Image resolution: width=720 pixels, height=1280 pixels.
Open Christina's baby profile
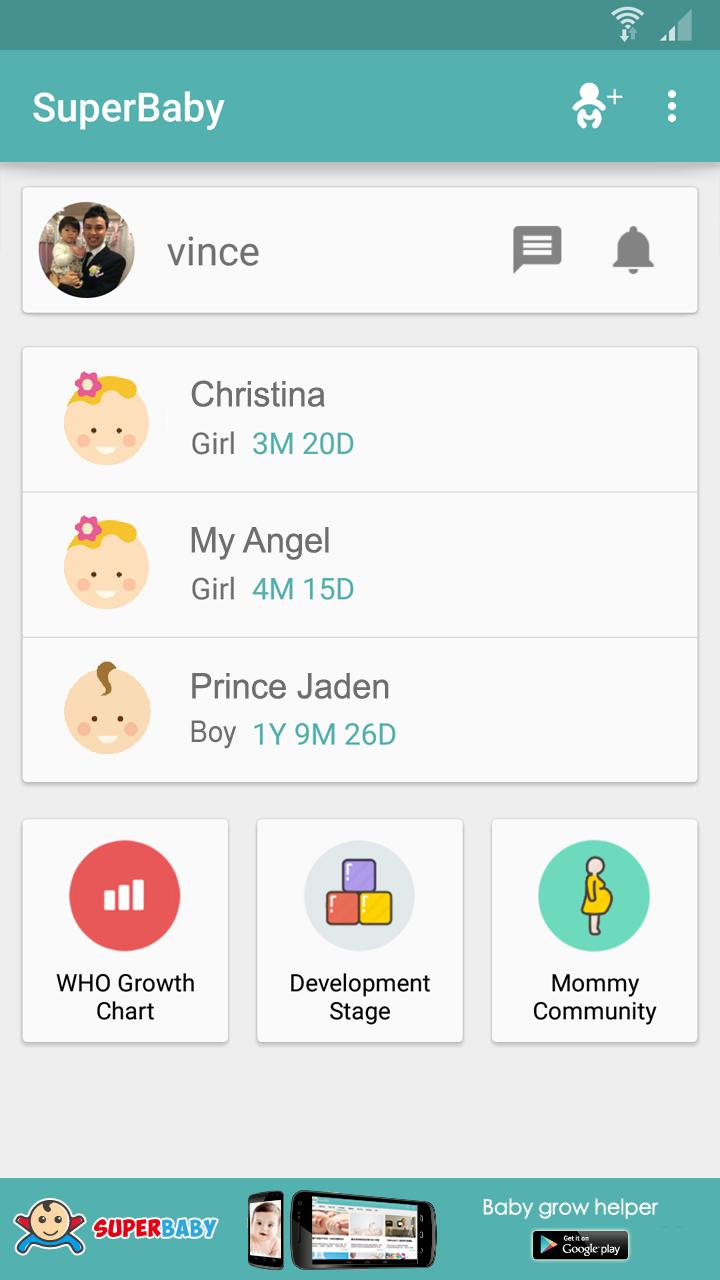[360, 420]
